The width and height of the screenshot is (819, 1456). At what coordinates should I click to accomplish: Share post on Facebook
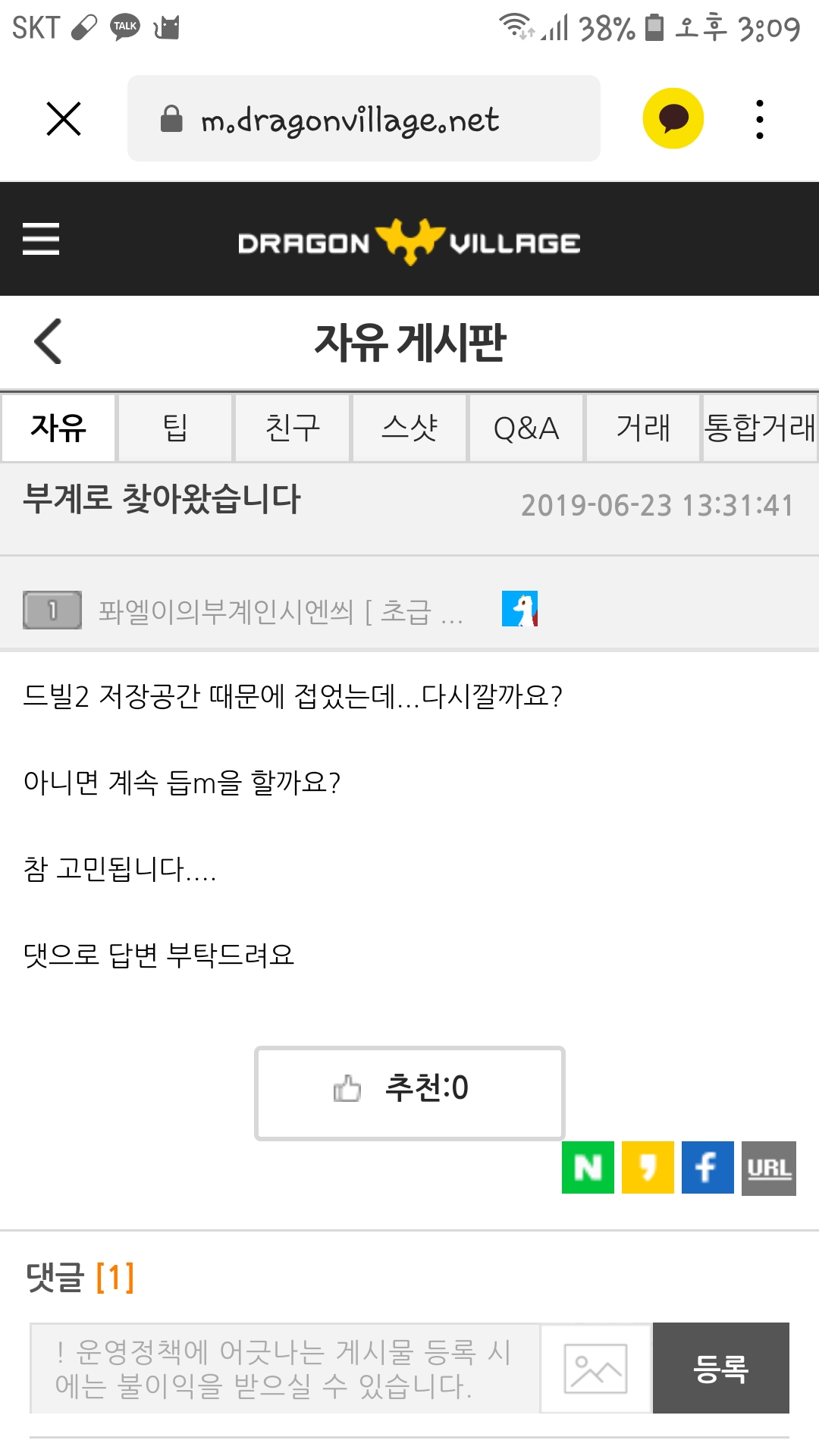707,1168
